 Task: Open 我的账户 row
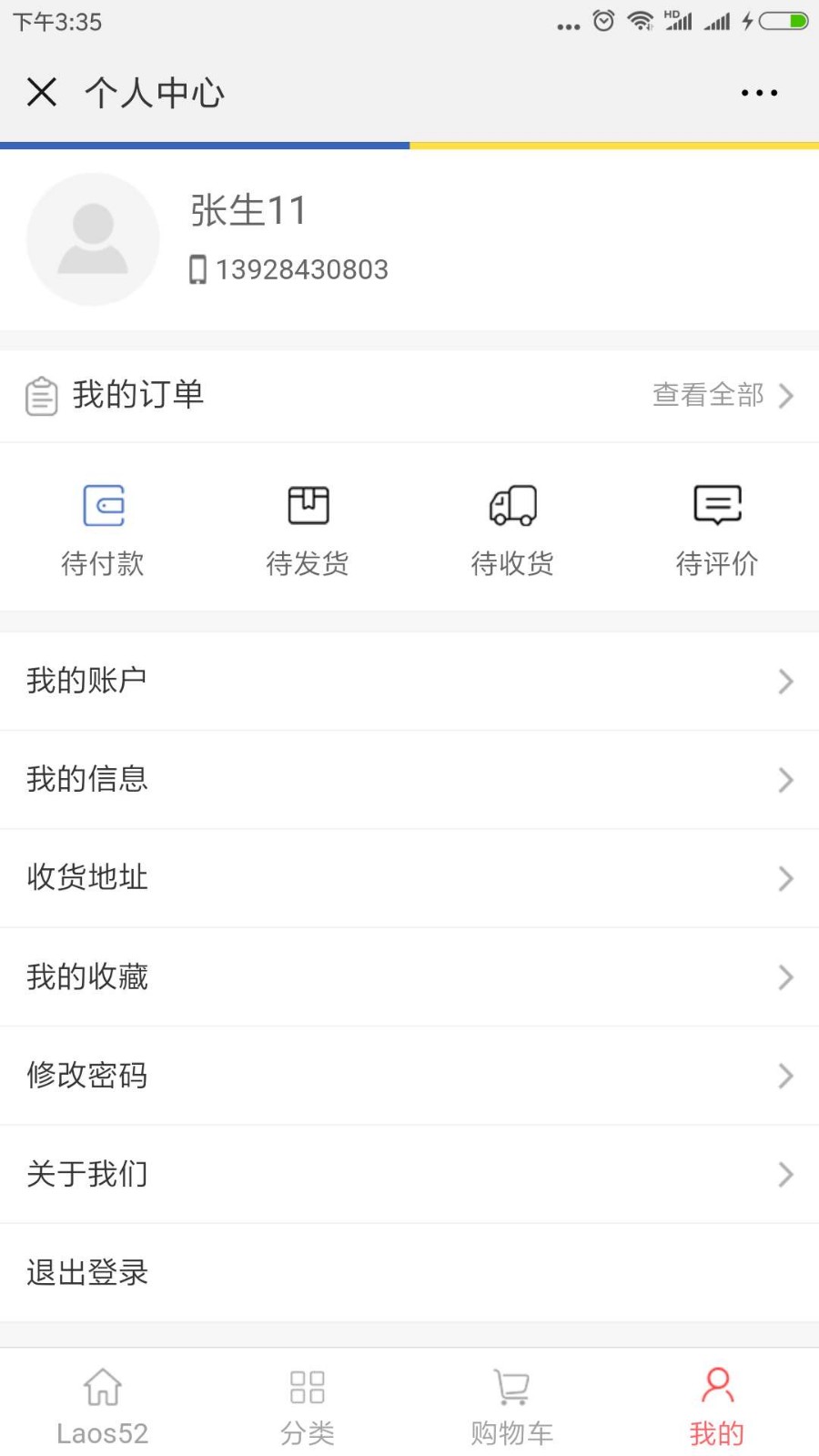[x=409, y=681]
